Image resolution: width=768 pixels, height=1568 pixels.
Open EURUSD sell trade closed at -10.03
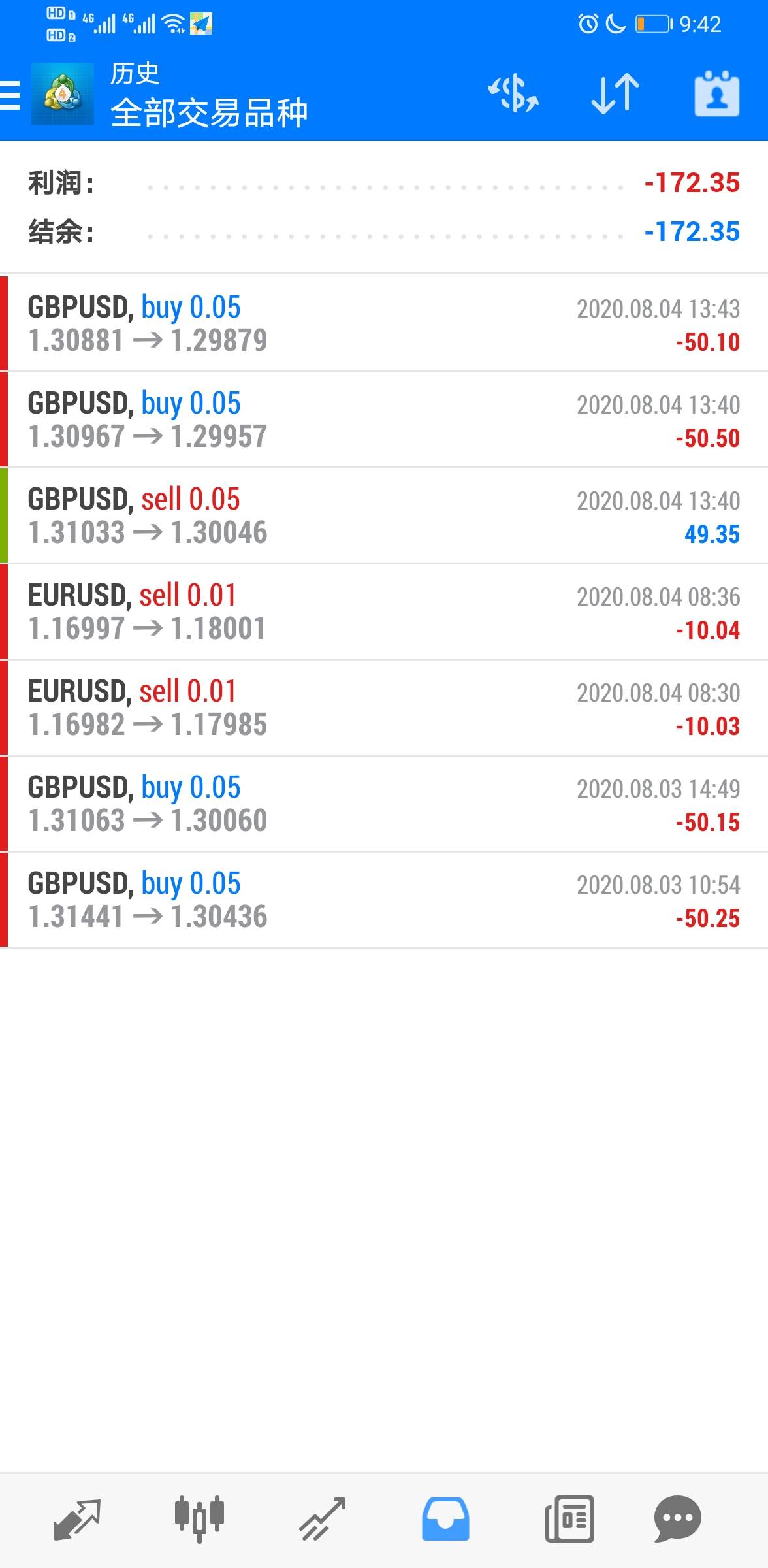coord(384,708)
